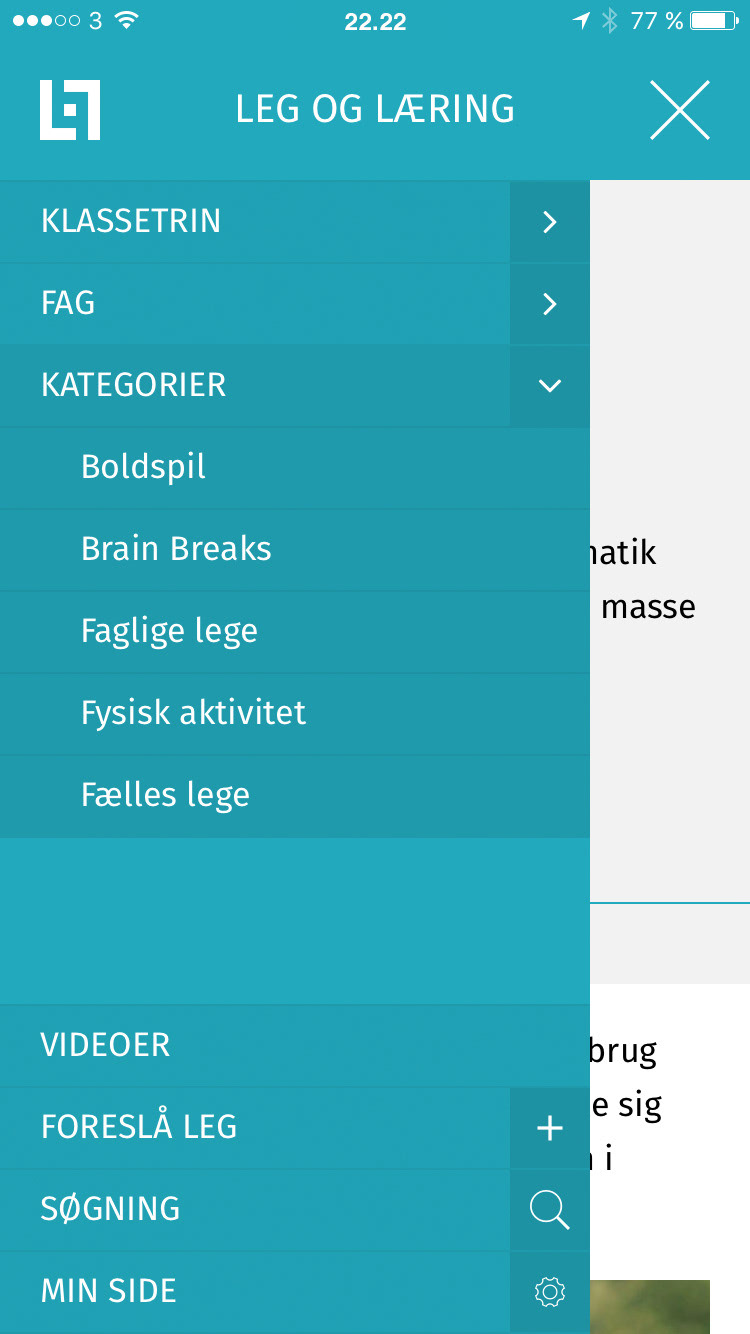Close the side menu with X
The height and width of the screenshot is (1334, 750).
click(680, 110)
